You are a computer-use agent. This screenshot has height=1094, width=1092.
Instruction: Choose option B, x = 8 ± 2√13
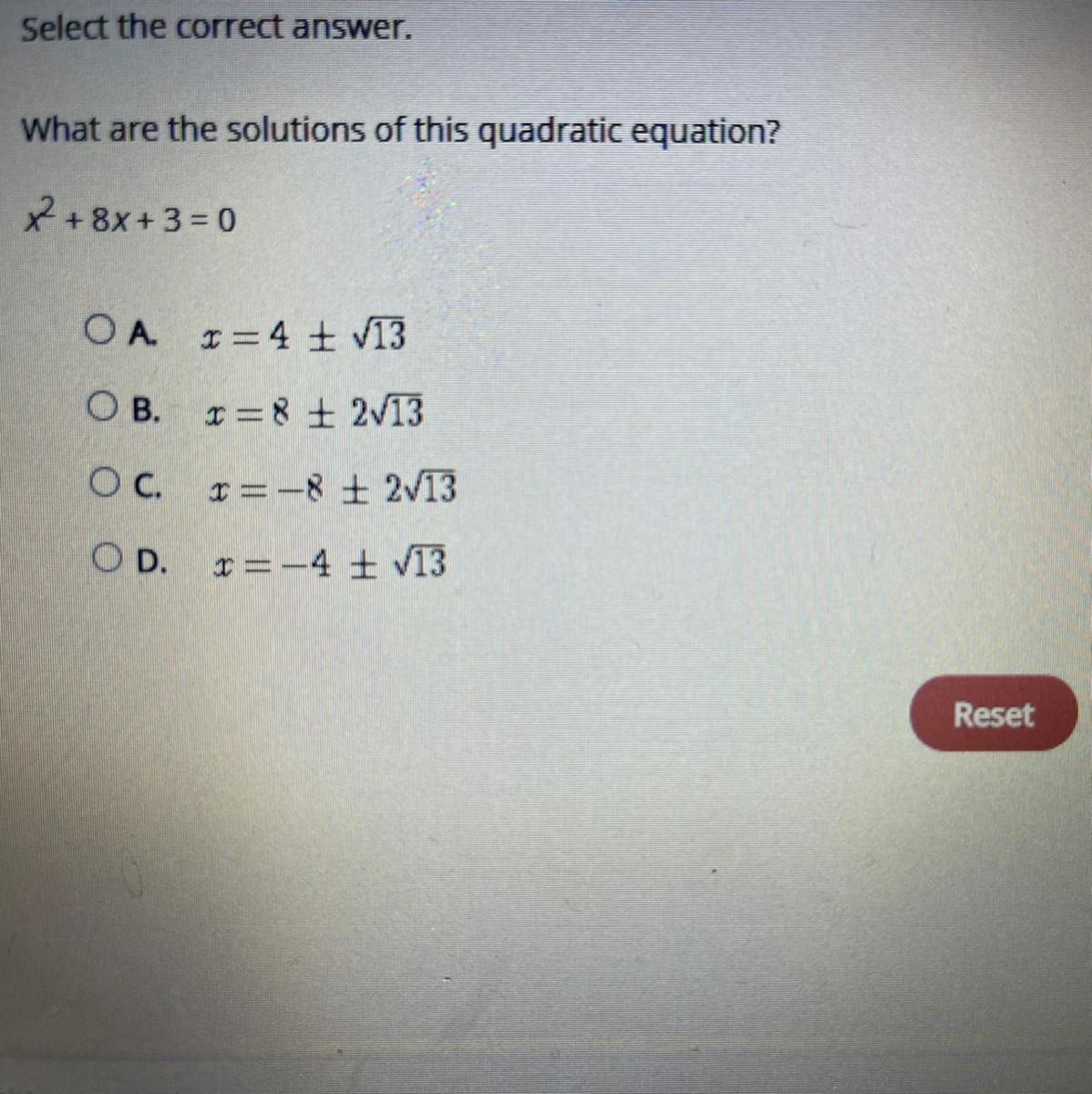pos(105,405)
